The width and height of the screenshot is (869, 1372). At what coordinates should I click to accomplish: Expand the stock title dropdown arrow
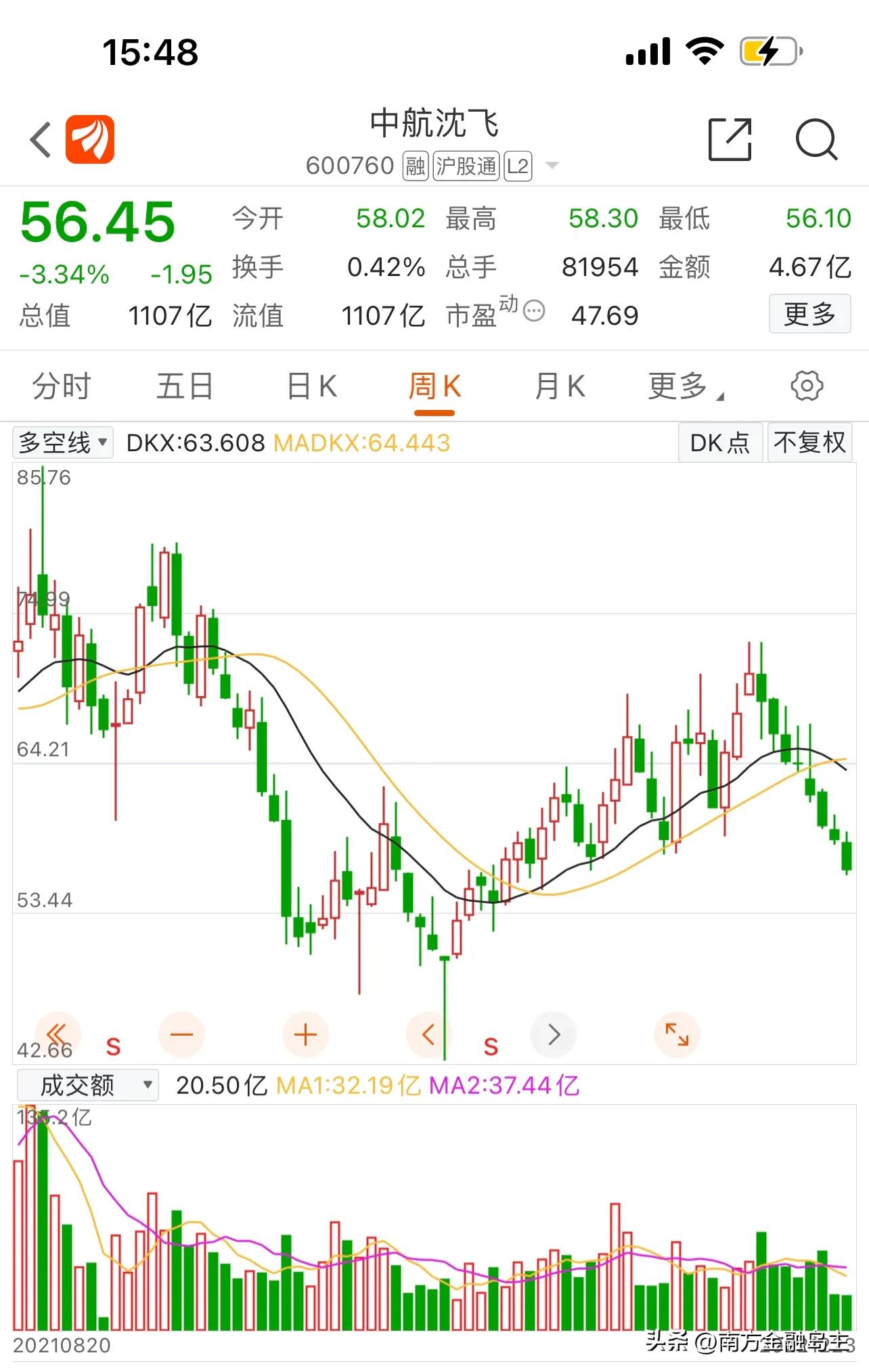pos(552,166)
